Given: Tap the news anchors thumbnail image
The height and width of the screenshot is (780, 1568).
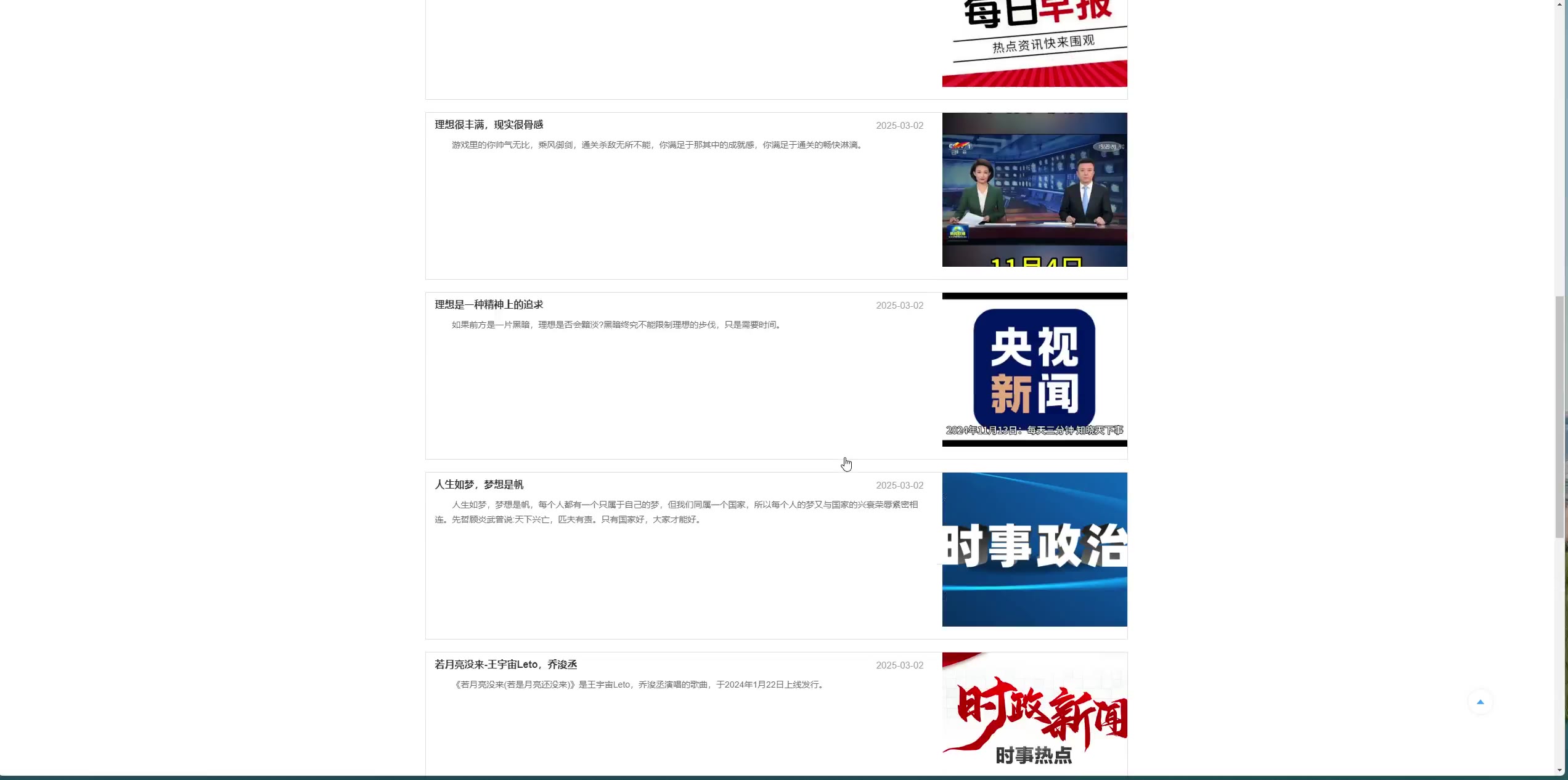Looking at the screenshot, I should click(1034, 190).
